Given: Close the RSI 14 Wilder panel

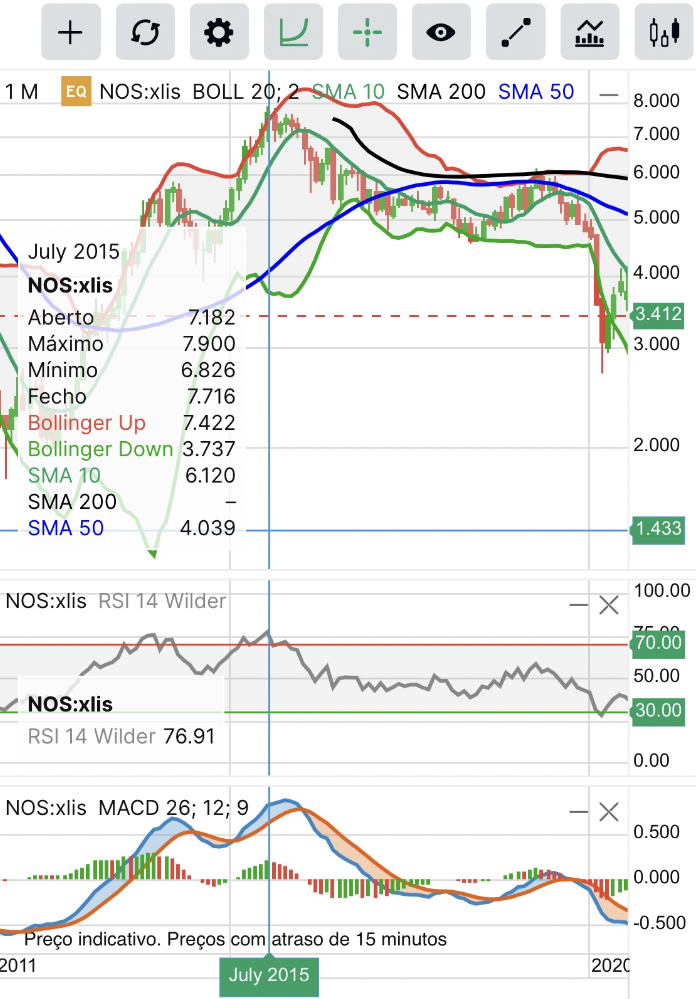Looking at the screenshot, I should [x=609, y=604].
